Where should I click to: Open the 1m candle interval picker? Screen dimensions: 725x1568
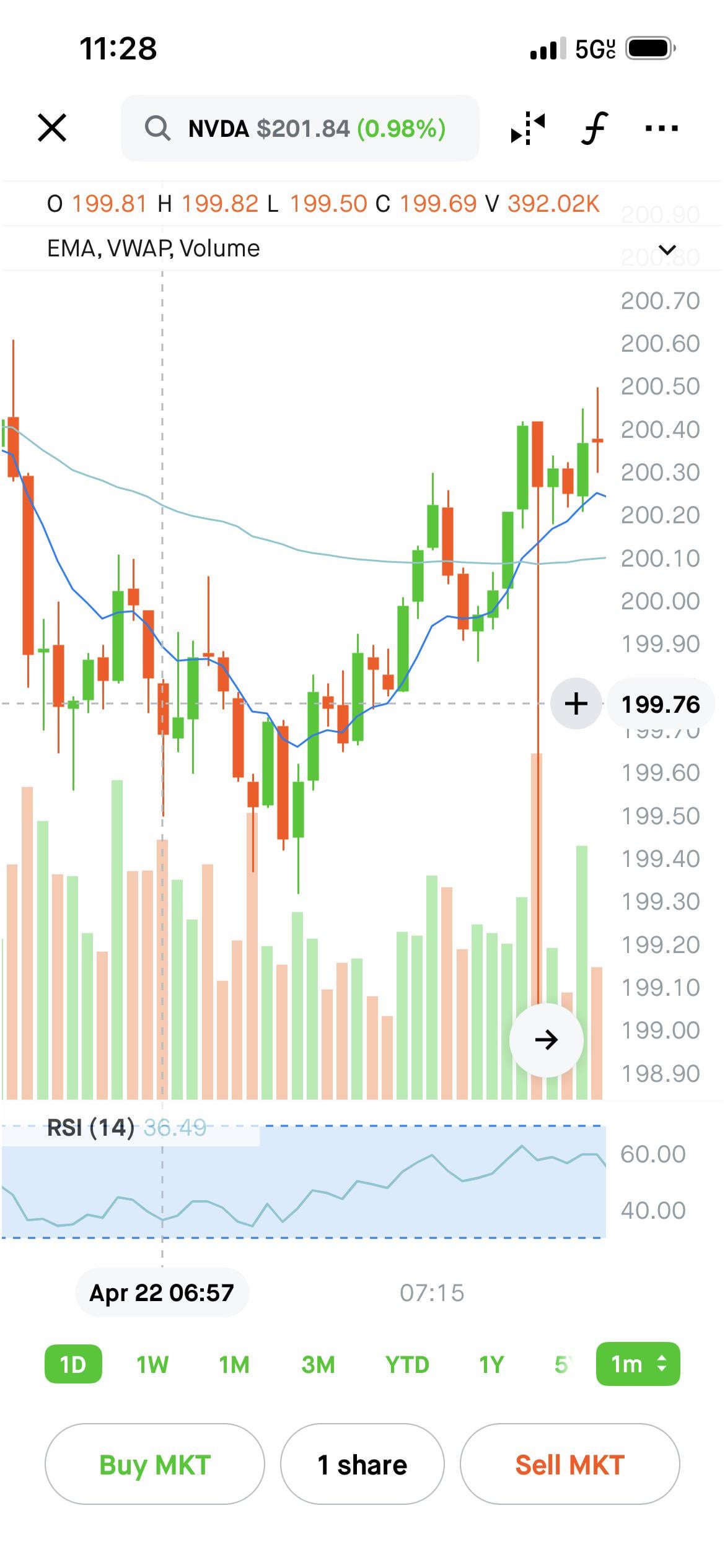(x=638, y=1364)
